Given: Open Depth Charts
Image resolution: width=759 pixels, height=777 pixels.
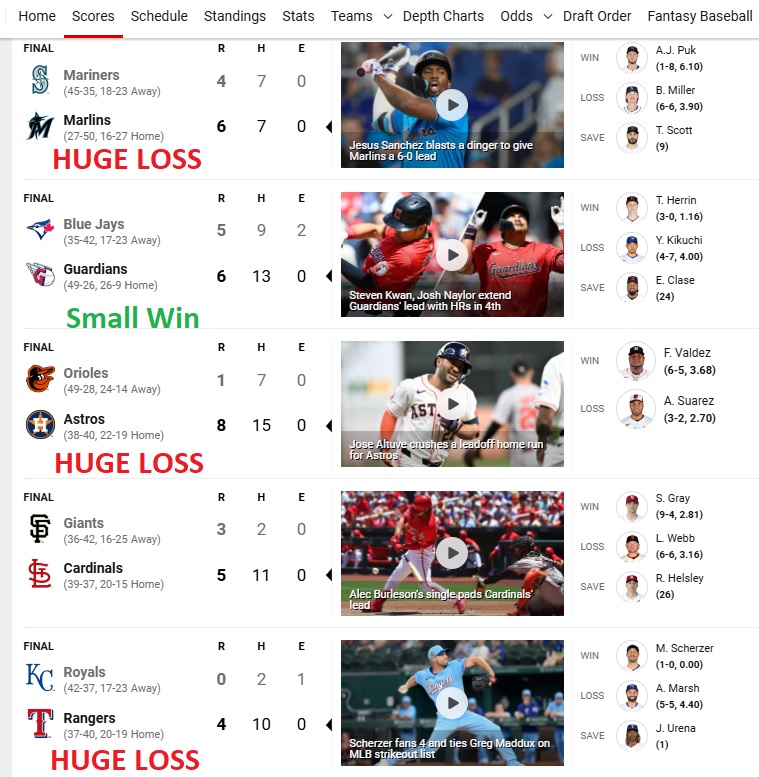Looking at the screenshot, I should coord(443,16).
